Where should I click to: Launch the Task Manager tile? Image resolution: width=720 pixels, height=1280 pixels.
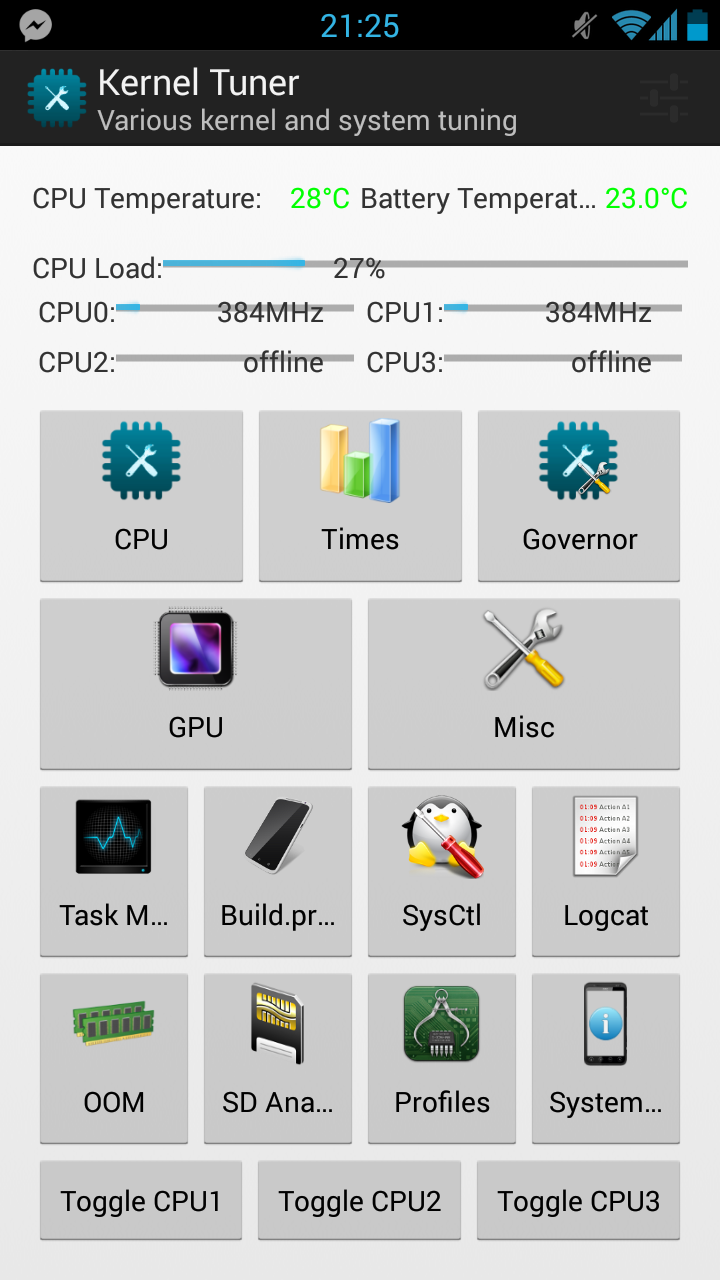pyautogui.click(x=114, y=871)
